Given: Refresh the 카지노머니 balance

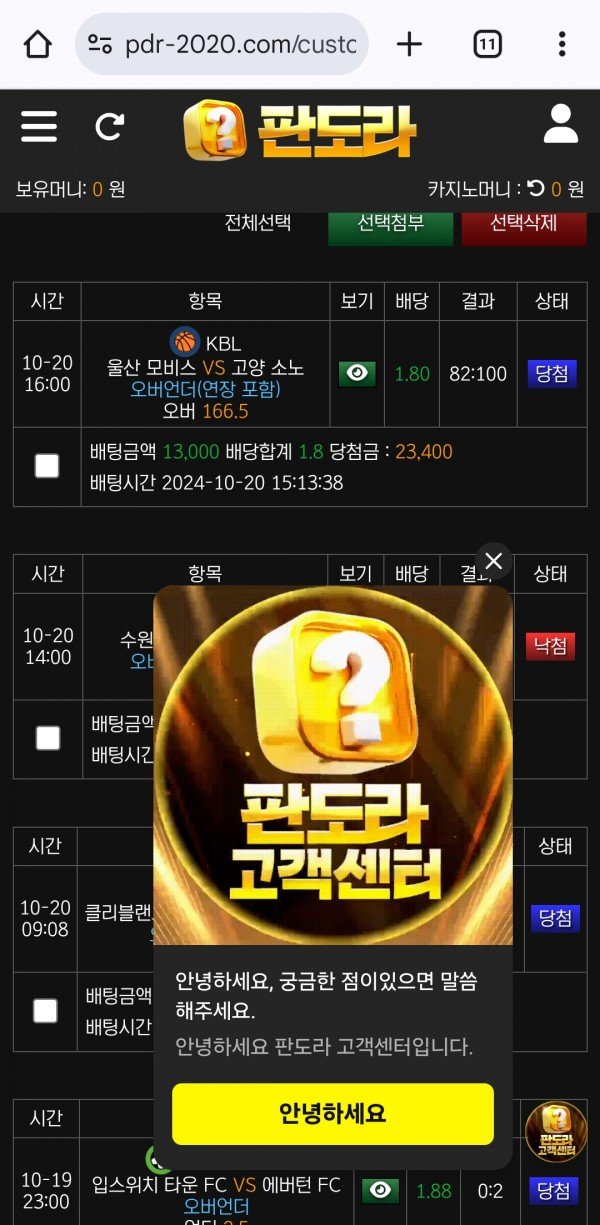Looking at the screenshot, I should pyautogui.click(x=536, y=188).
